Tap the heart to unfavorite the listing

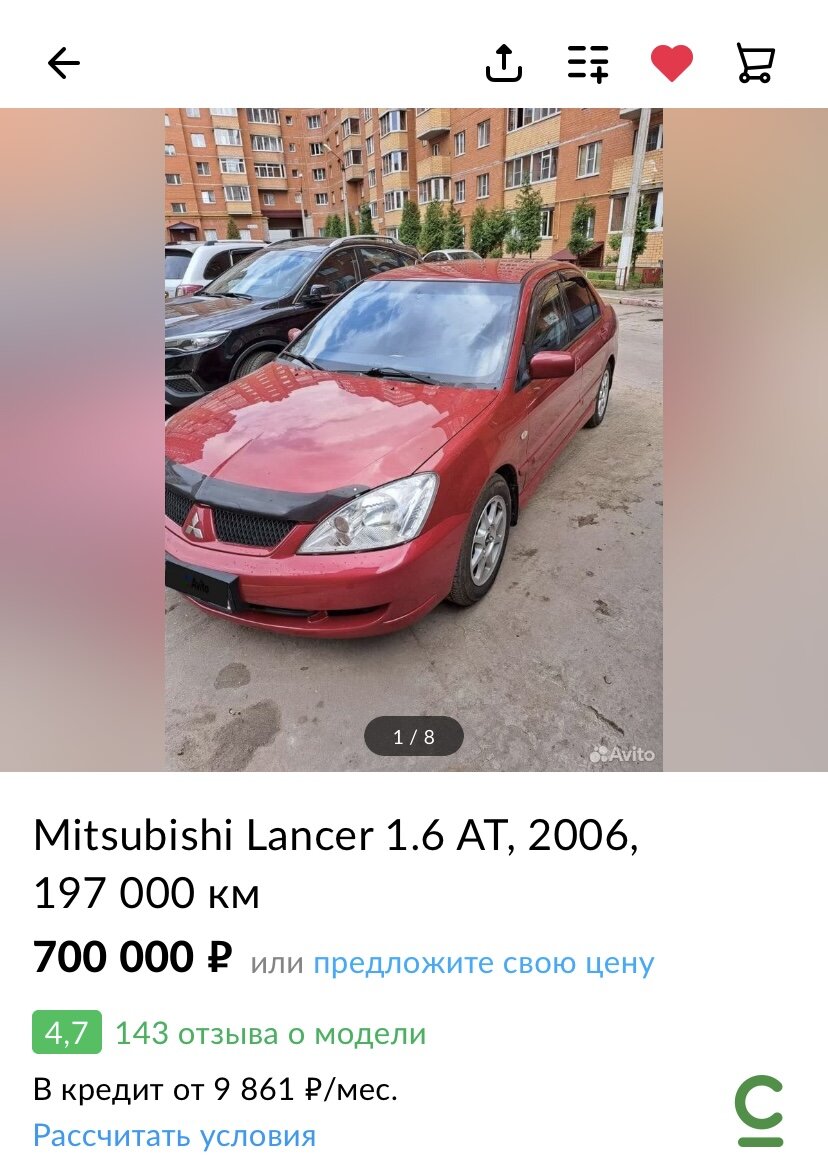[672, 61]
